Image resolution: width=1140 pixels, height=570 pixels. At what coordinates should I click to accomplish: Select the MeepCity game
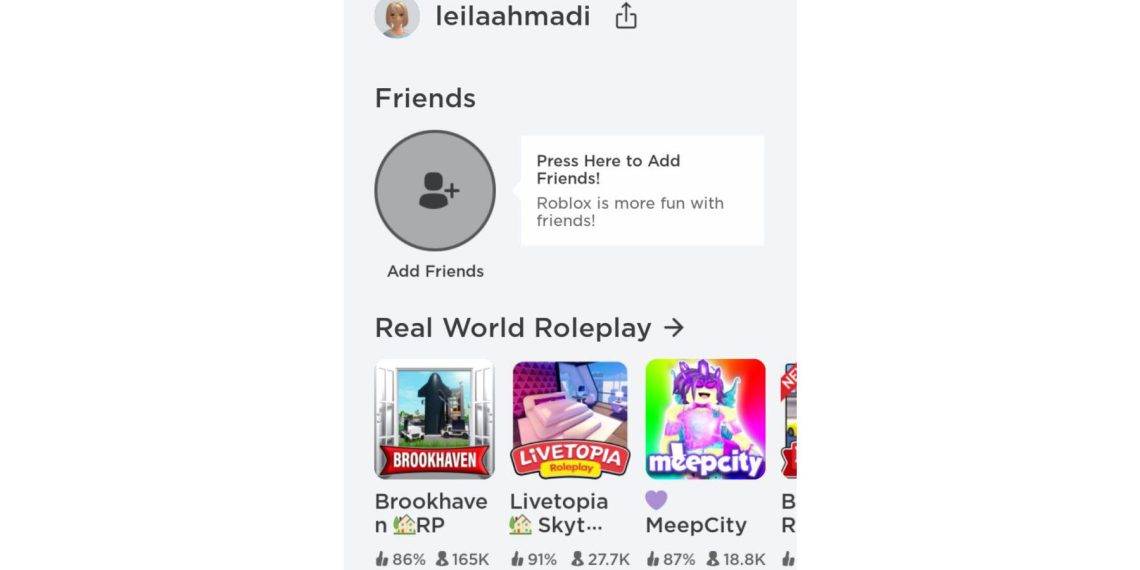pos(705,420)
